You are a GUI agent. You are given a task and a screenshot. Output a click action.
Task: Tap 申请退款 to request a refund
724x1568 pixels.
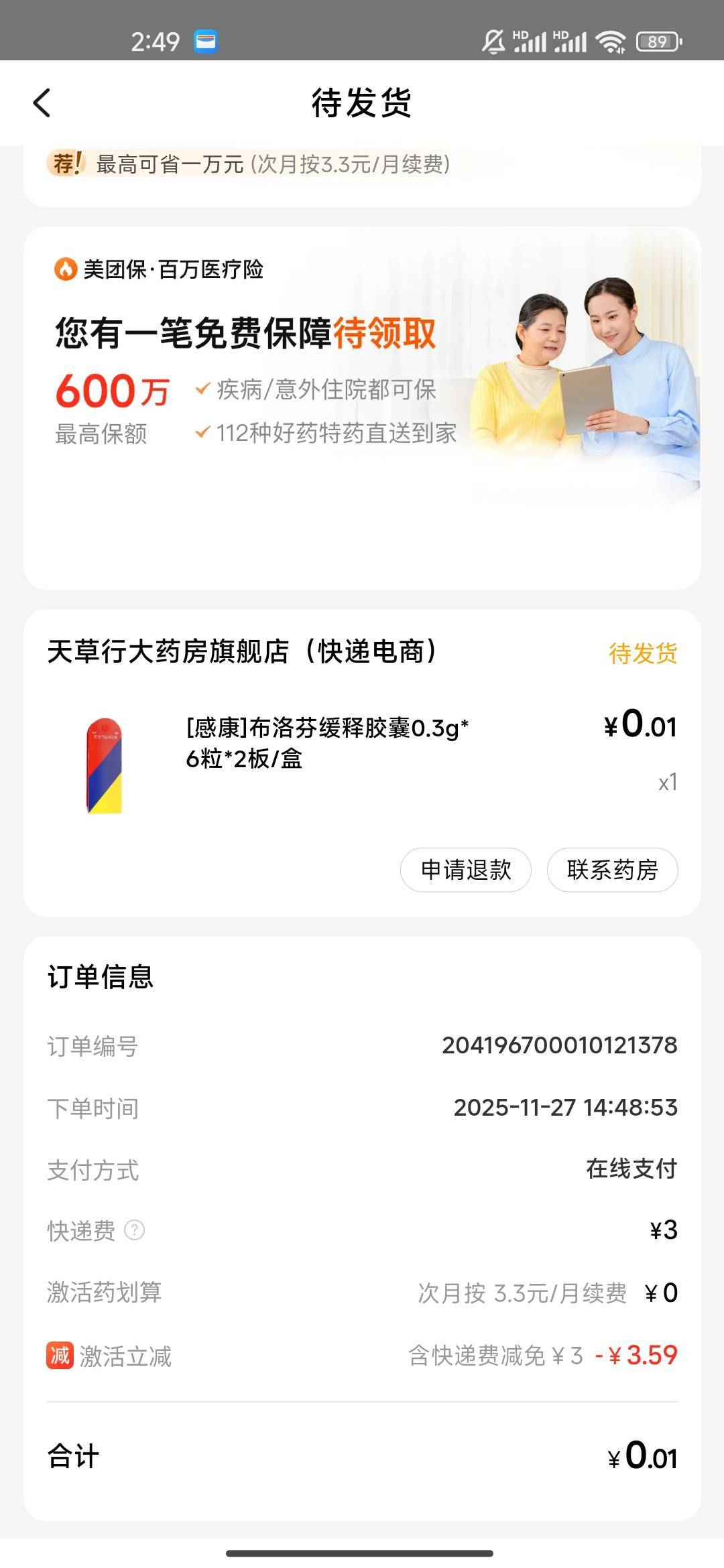click(466, 870)
